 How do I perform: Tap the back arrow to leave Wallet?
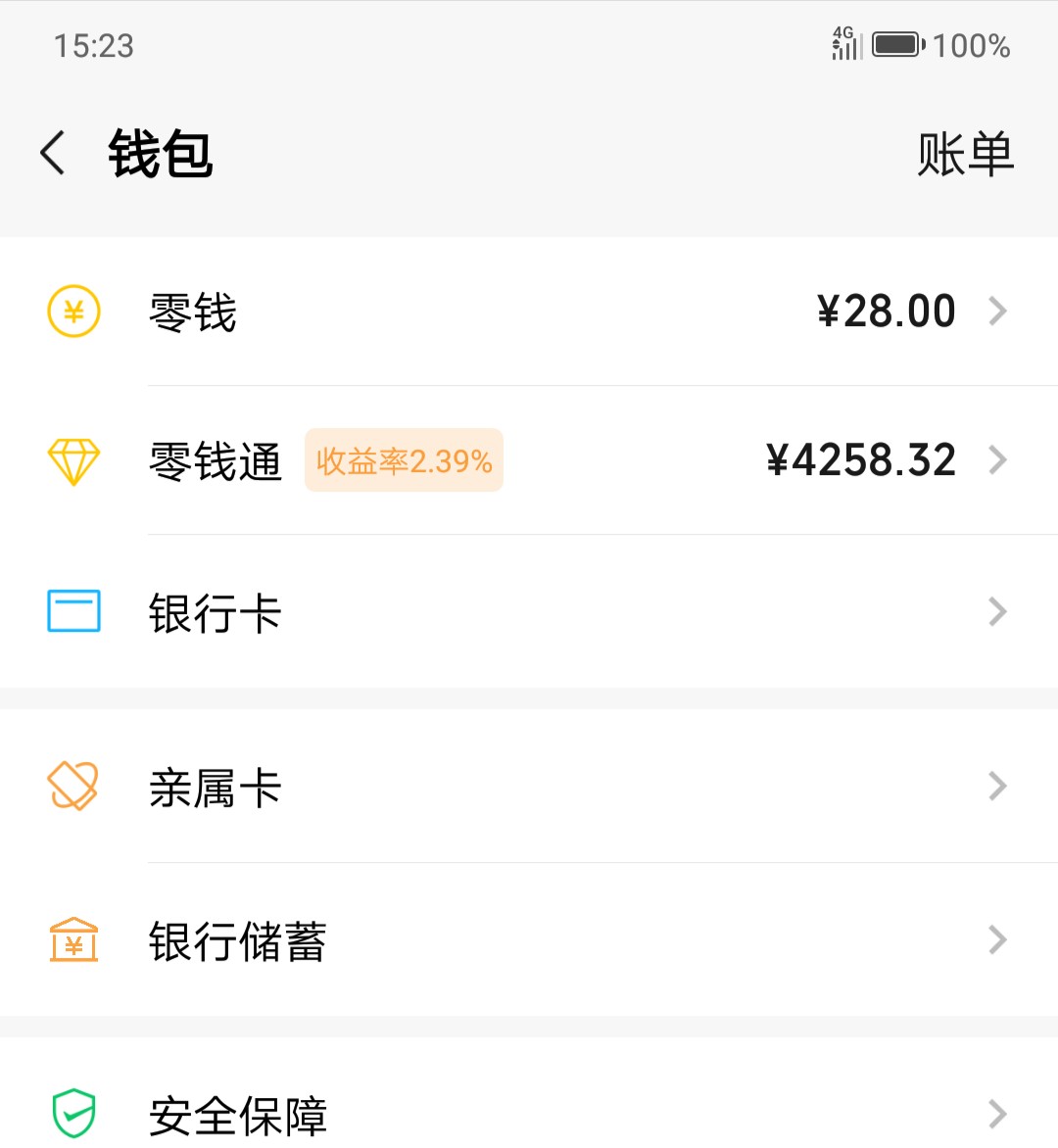[x=53, y=152]
